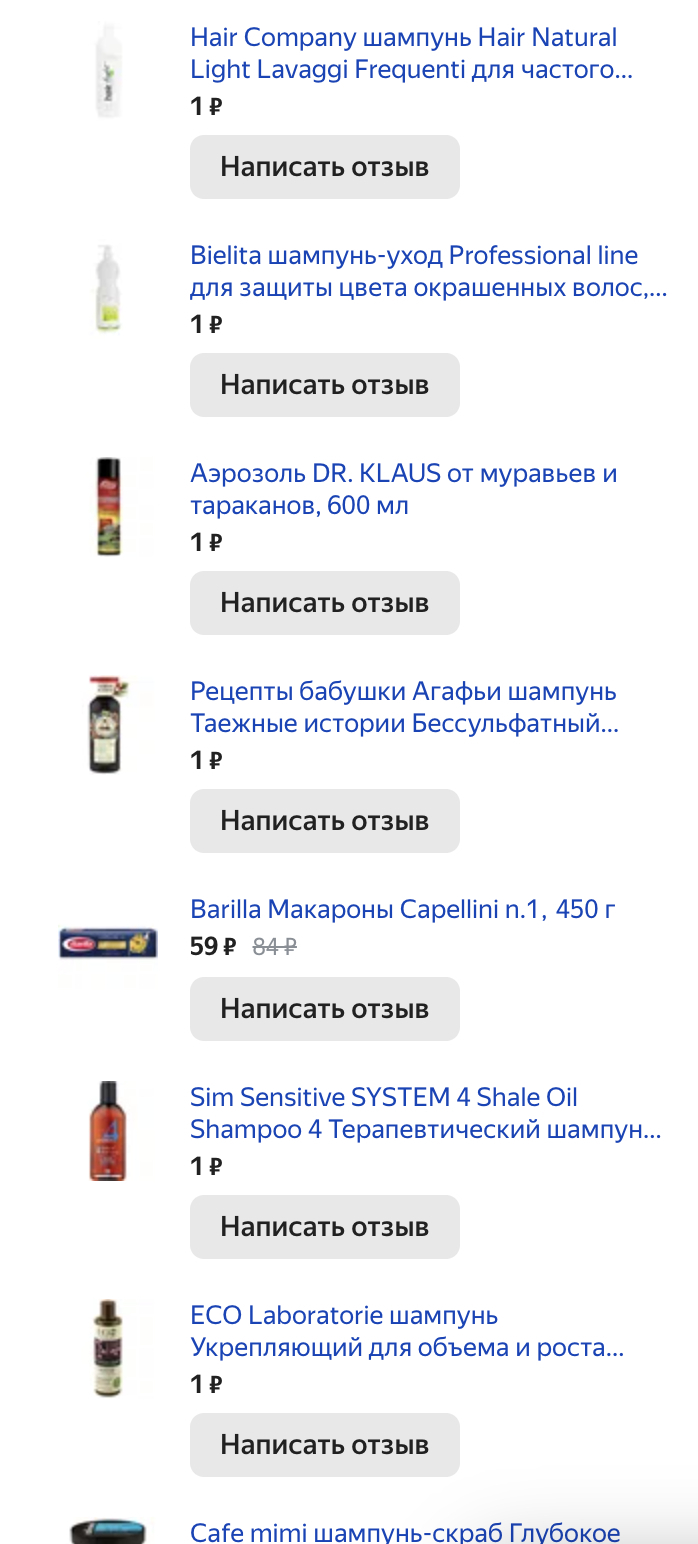This screenshot has height=1544, width=698.
Task: Tap the Barilla pasta product image
Action: point(108,942)
